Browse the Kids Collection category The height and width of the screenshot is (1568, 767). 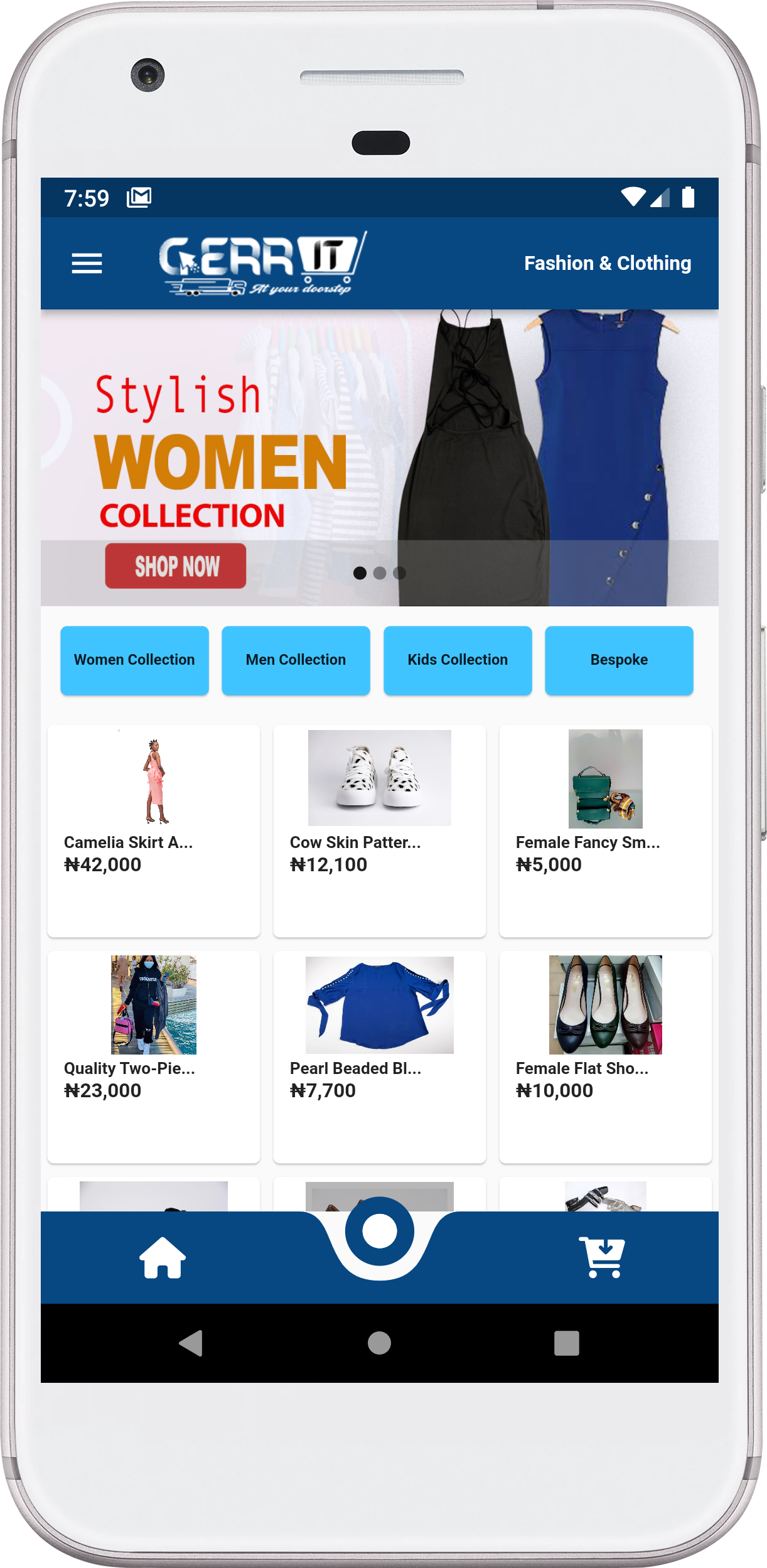[x=458, y=660]
